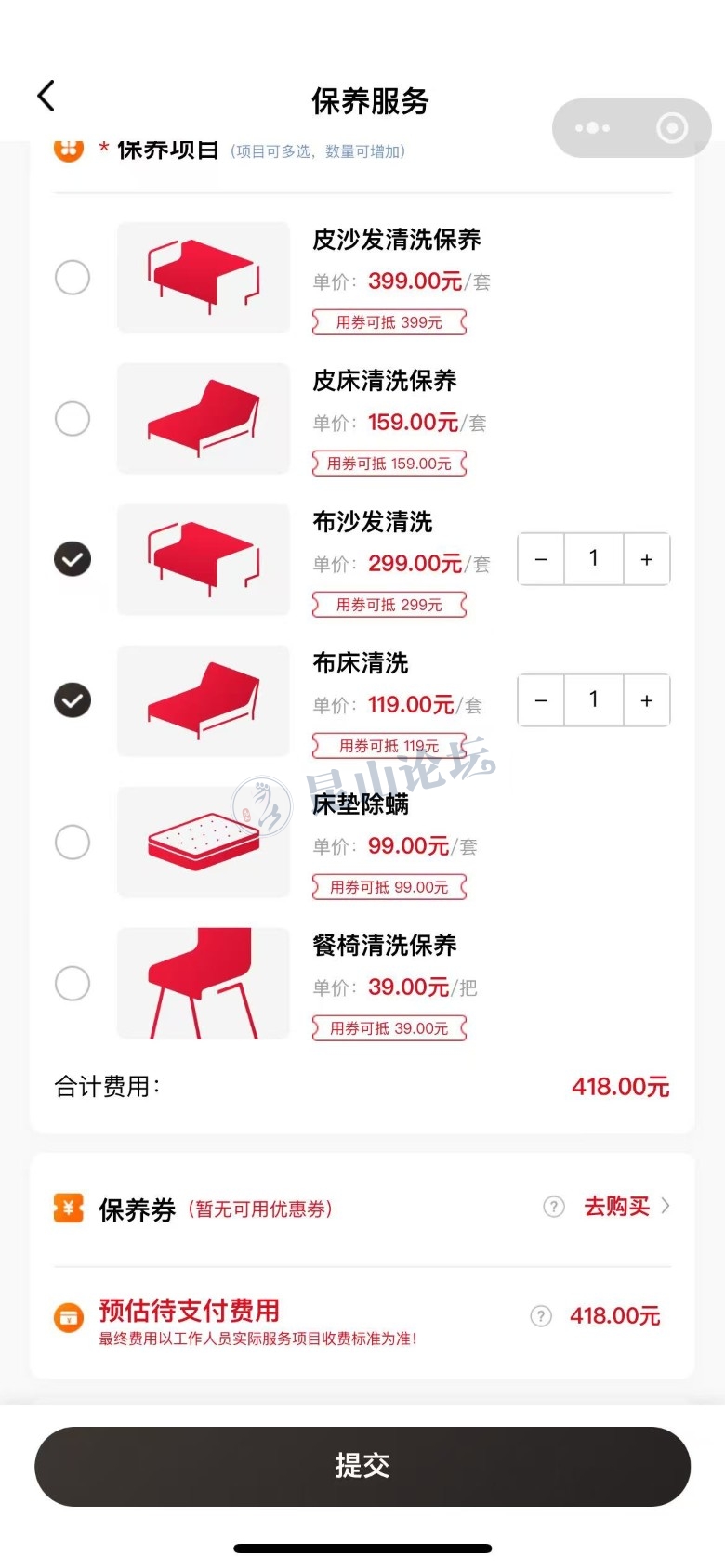Uncheck 布床清洗 service
Screen dimensions: 725x1568
click(72, 700)
